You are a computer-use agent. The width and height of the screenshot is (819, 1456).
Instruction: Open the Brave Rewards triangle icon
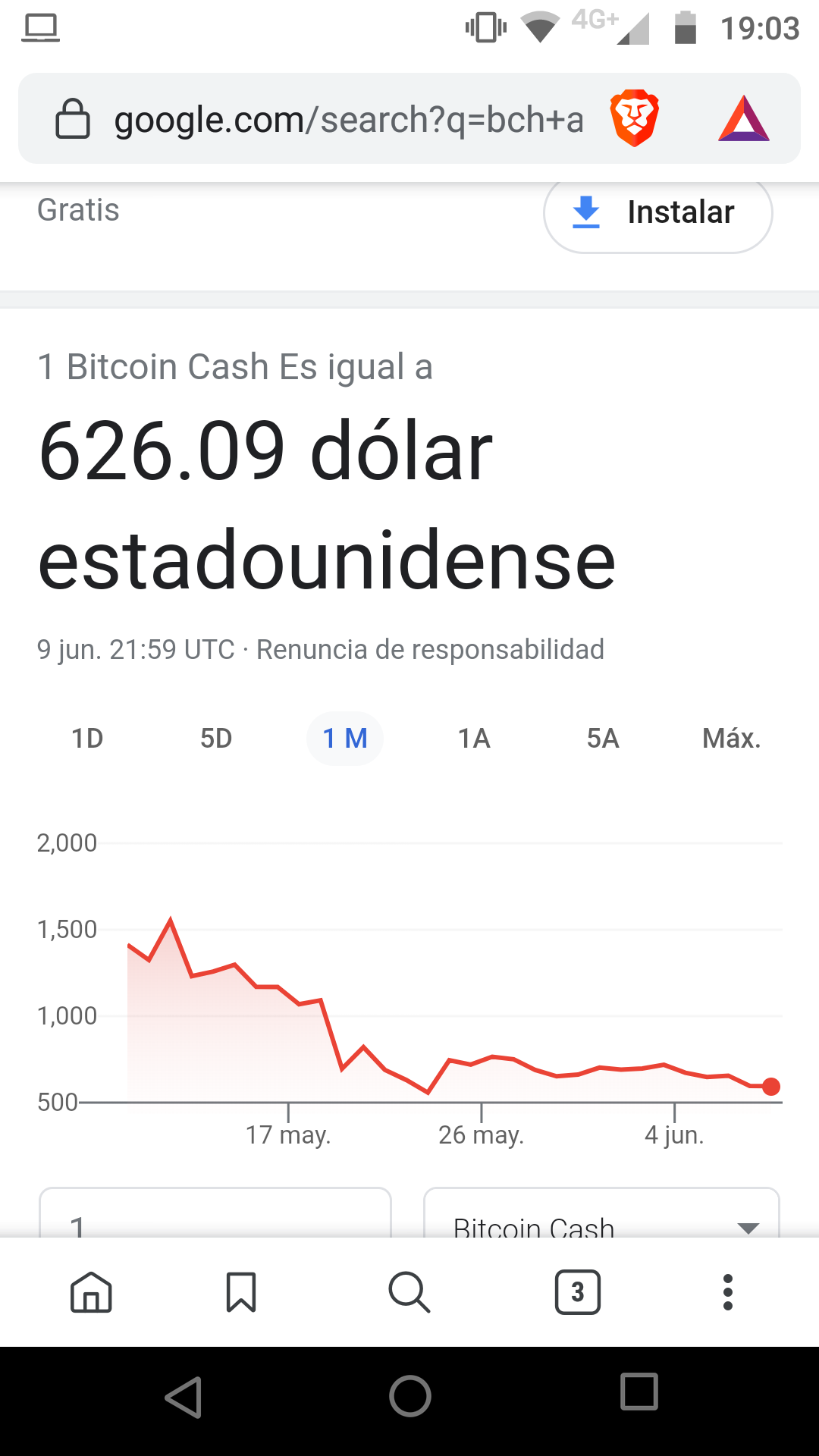744,119
